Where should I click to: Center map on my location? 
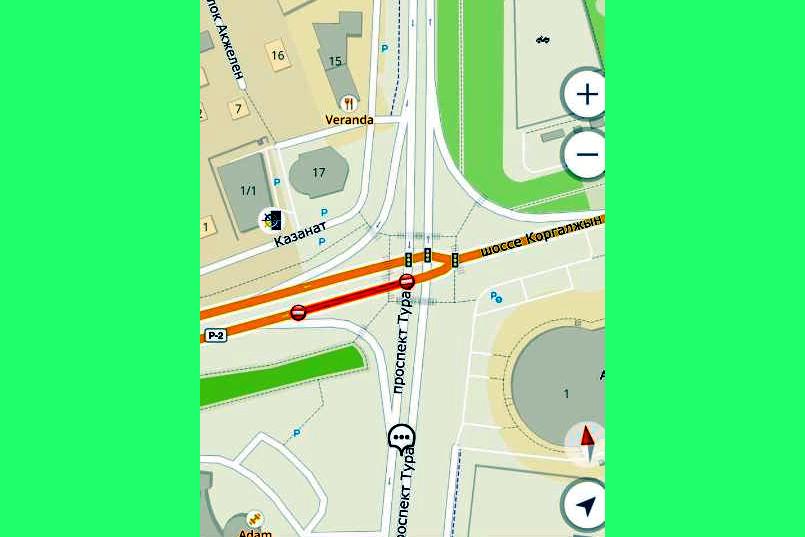pos(586,506)
